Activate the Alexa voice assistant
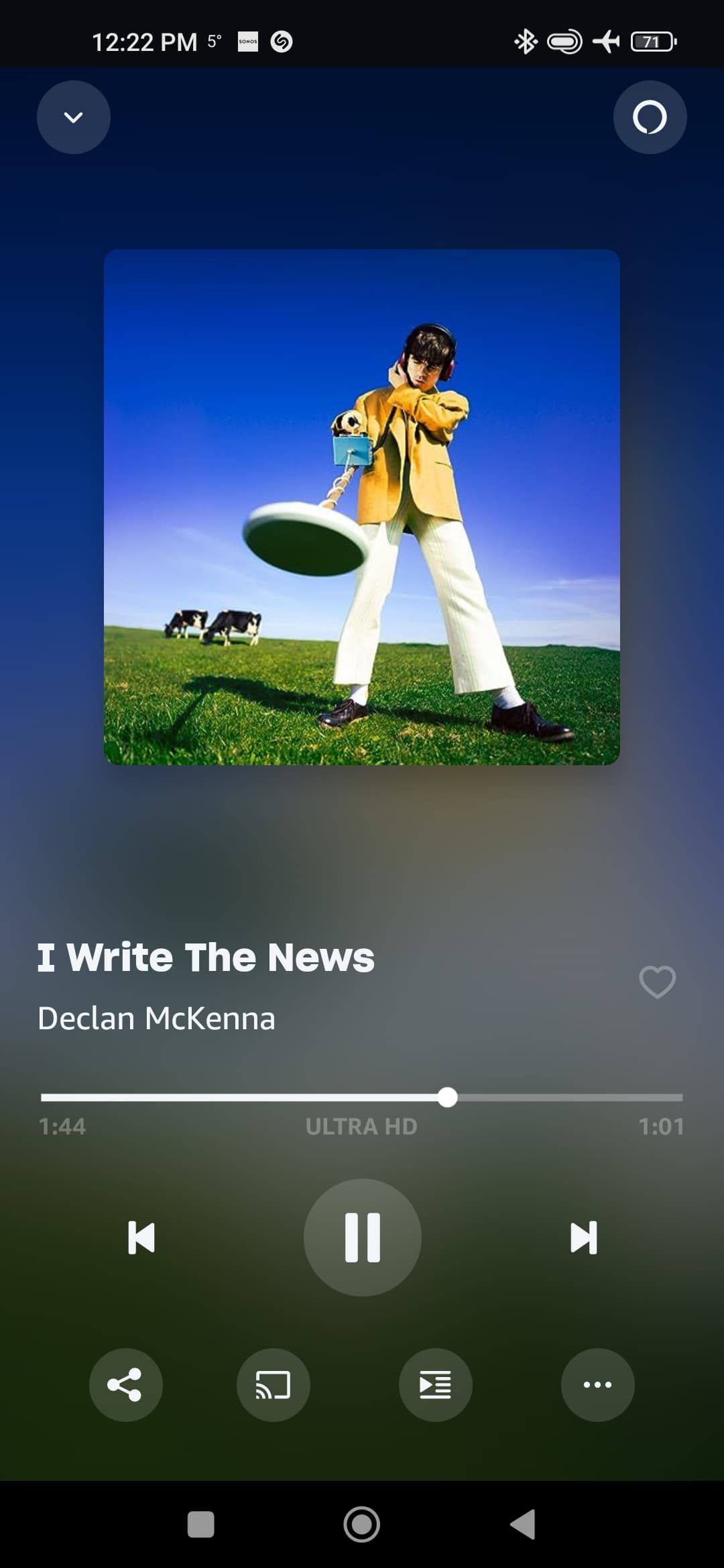 tap(650, 117)
